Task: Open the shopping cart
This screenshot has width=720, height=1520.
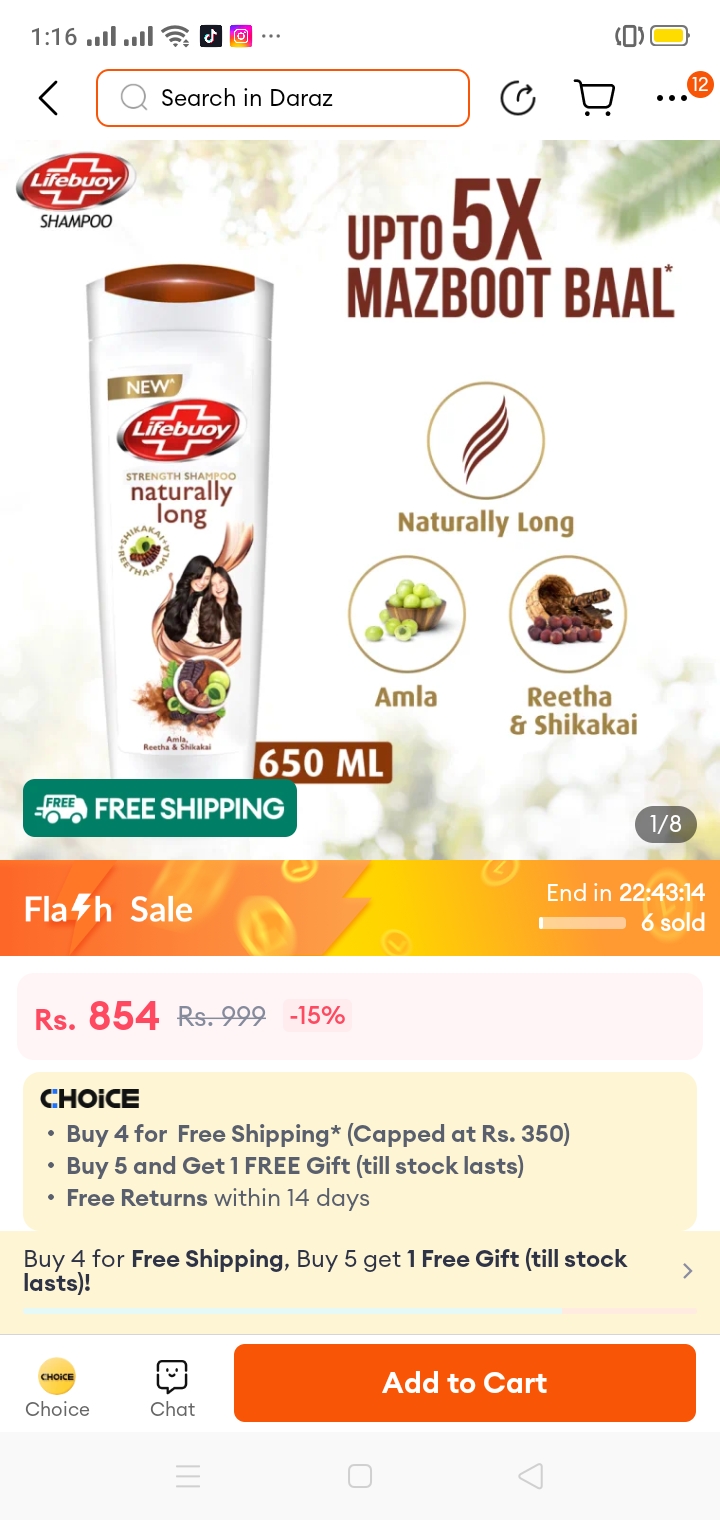Action: point(594,98)
